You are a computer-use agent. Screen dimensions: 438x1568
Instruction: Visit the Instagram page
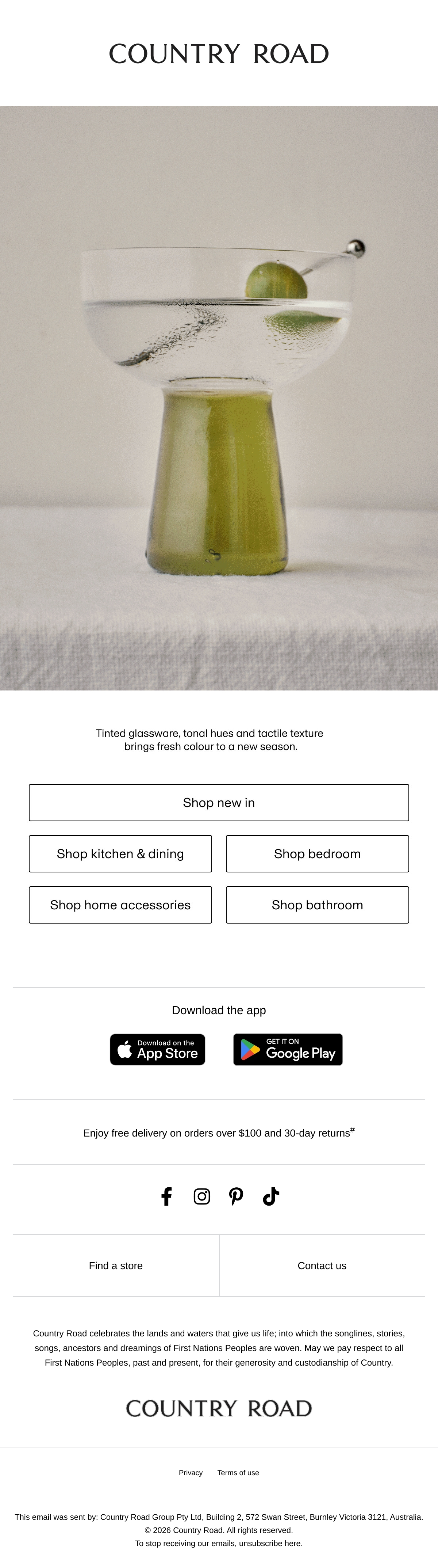(x=202, y=1196)
